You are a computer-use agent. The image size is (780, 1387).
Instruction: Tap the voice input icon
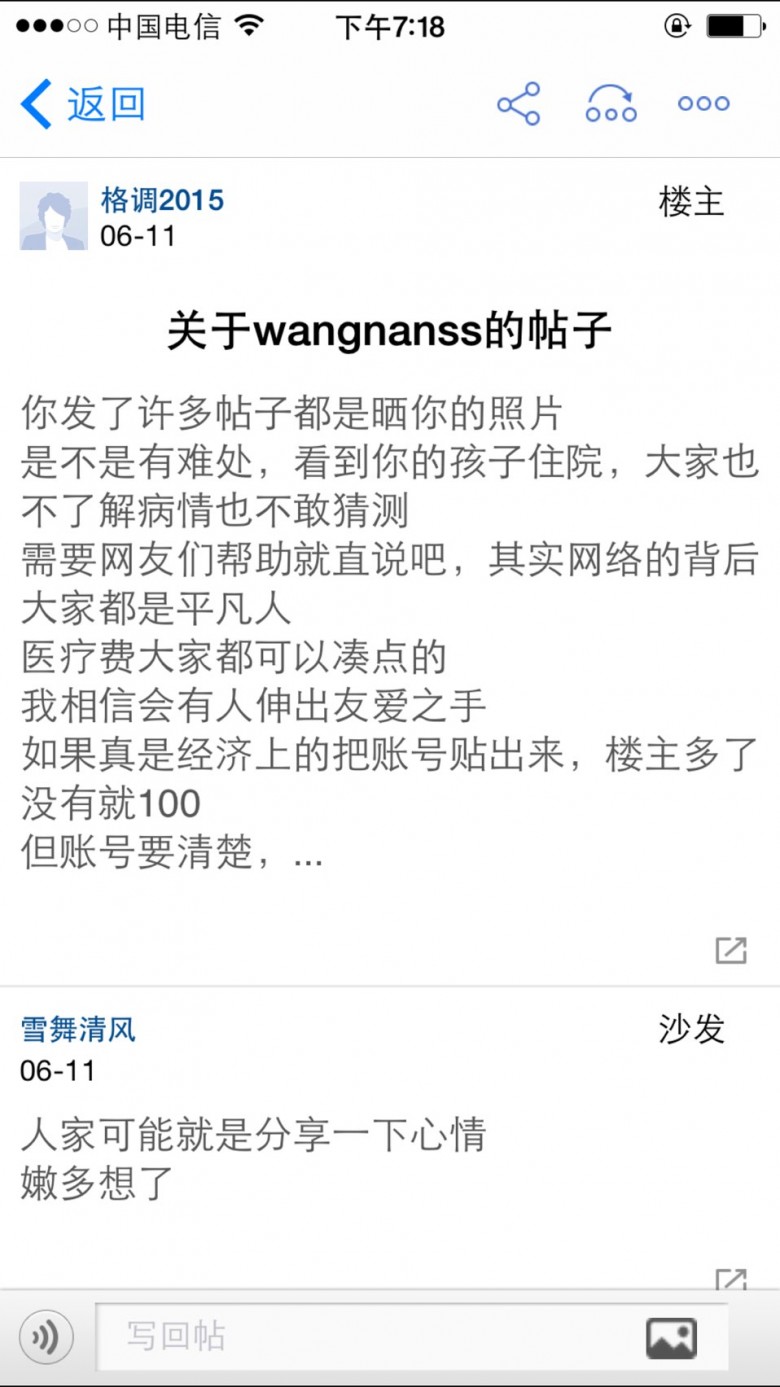tap(46, 1337)
